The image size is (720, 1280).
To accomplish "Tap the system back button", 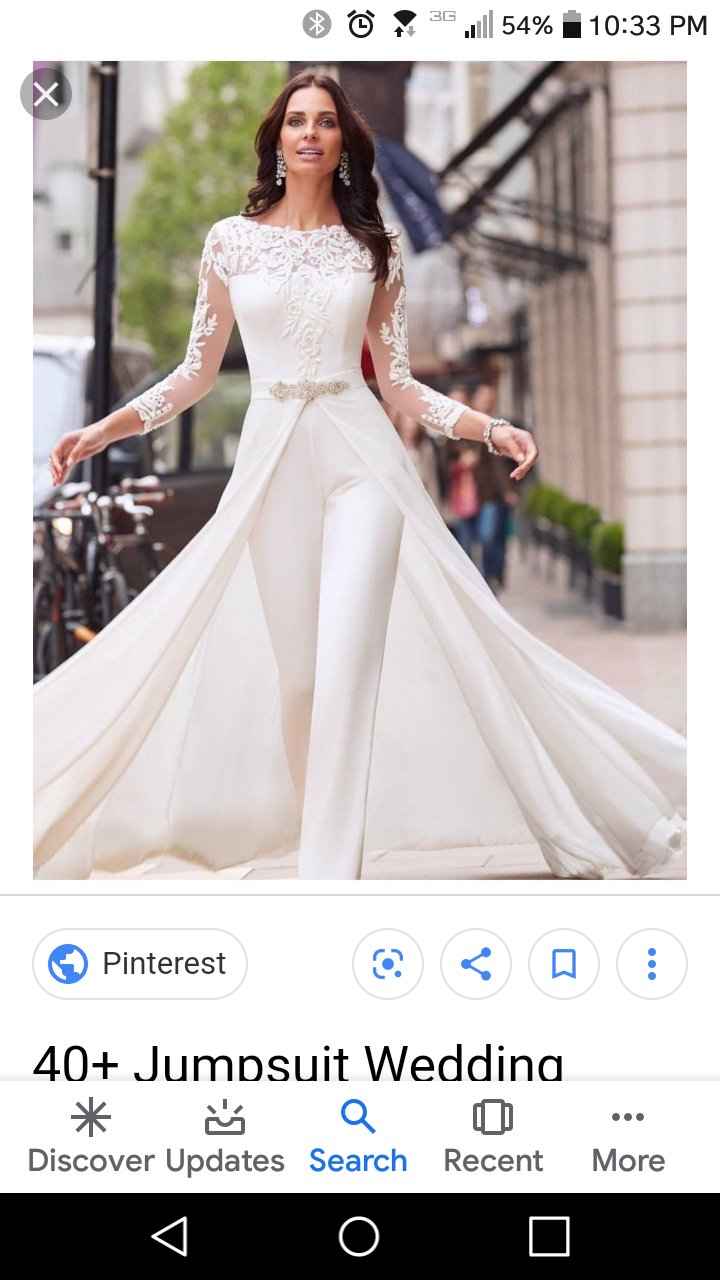I will click(169, 1236).
